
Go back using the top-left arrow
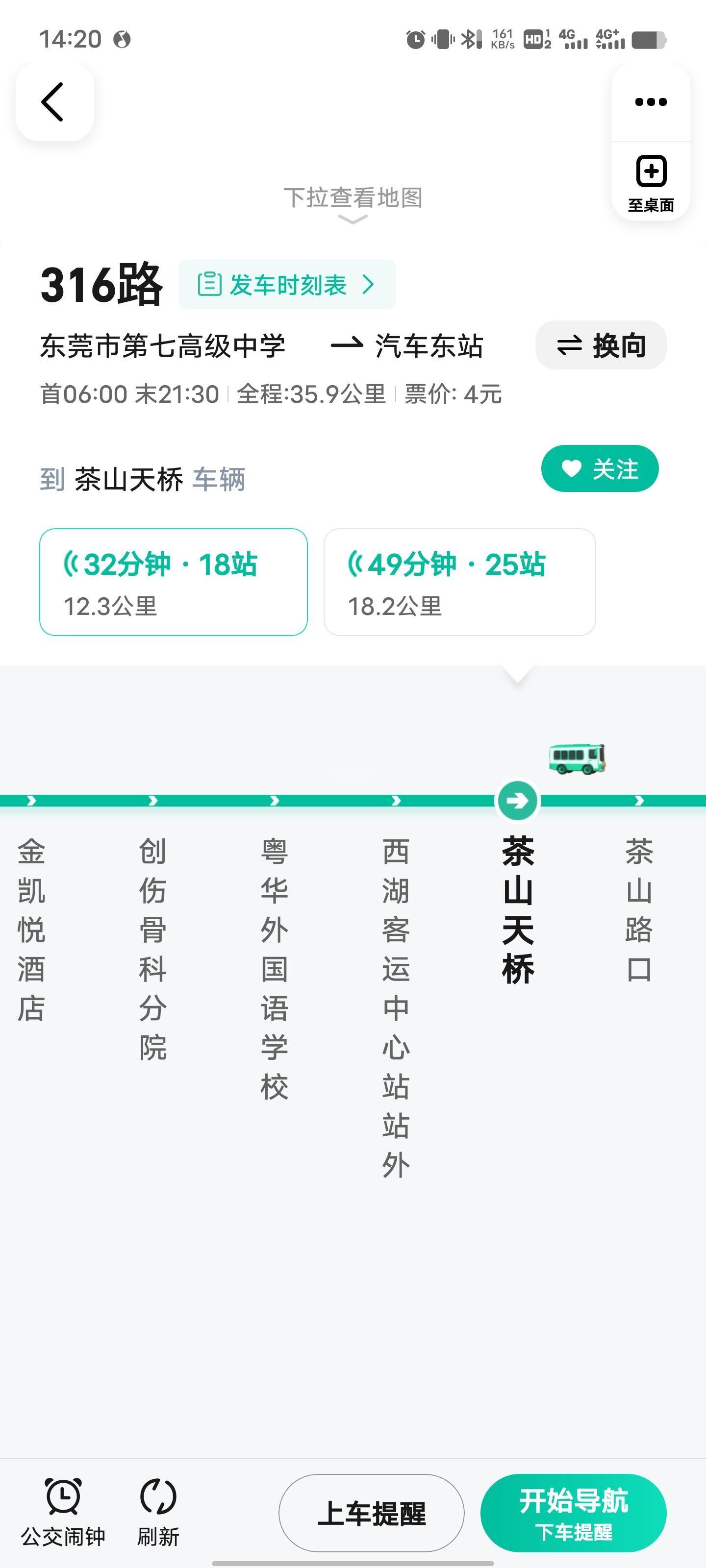point(53,102)
